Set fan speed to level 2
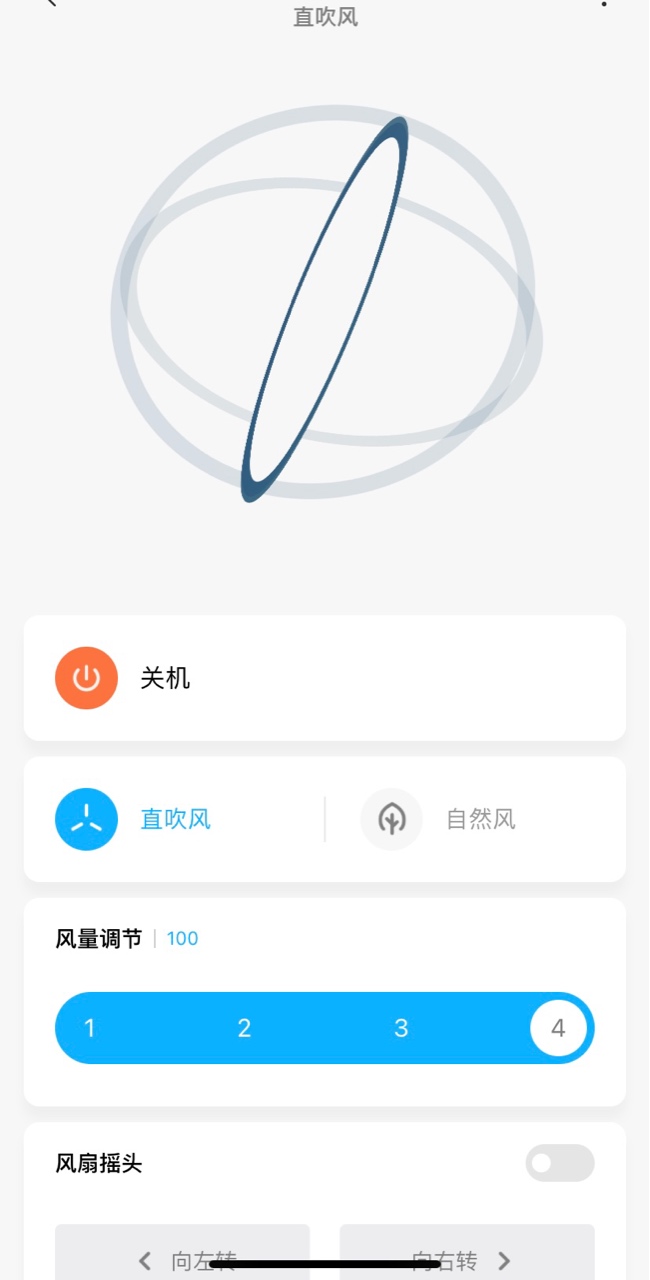This screenshot has height=1280, width=650. (244, 1028)
